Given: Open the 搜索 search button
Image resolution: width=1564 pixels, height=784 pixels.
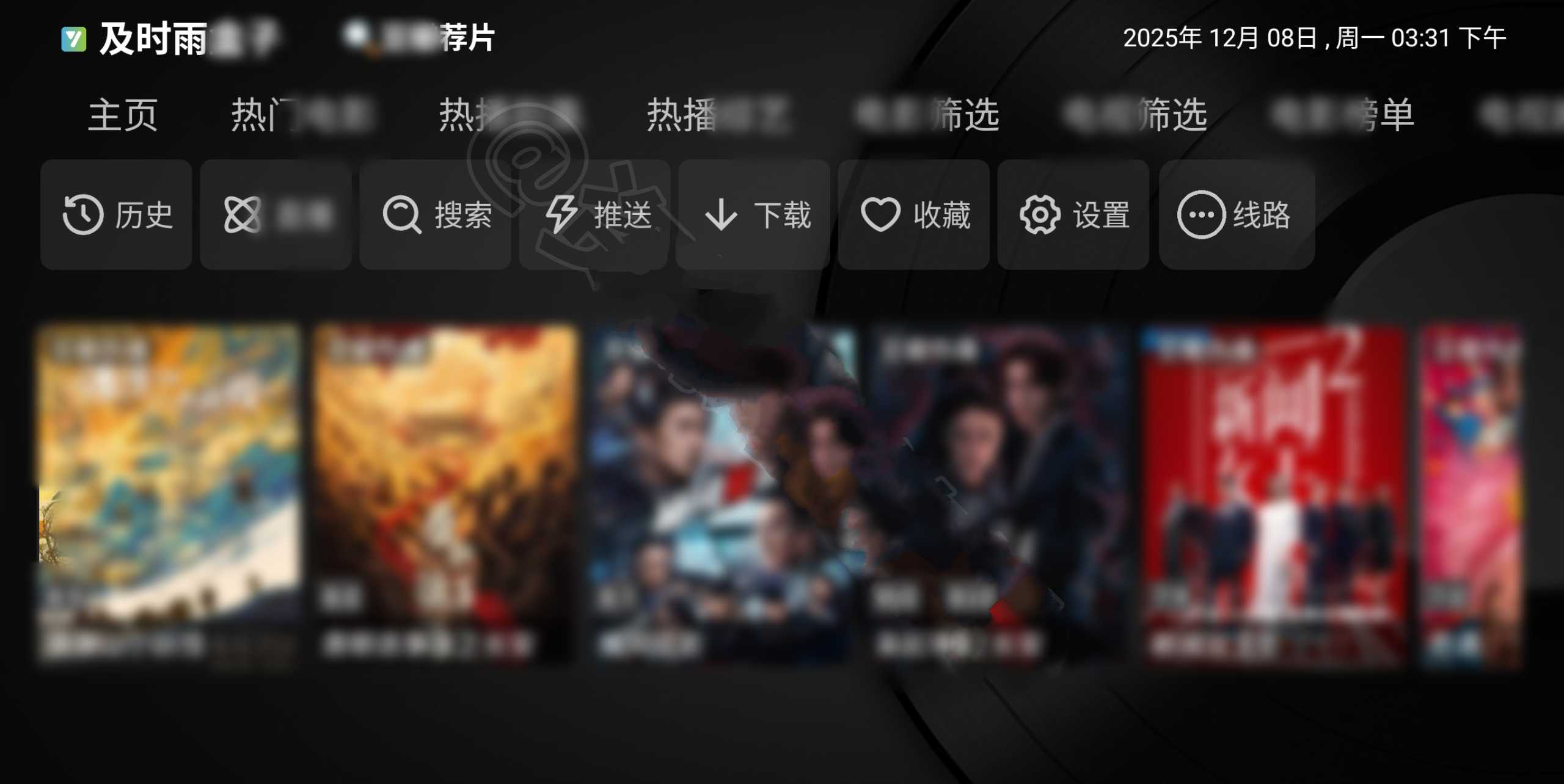Looking at the screenshot, I should point(435,214).
